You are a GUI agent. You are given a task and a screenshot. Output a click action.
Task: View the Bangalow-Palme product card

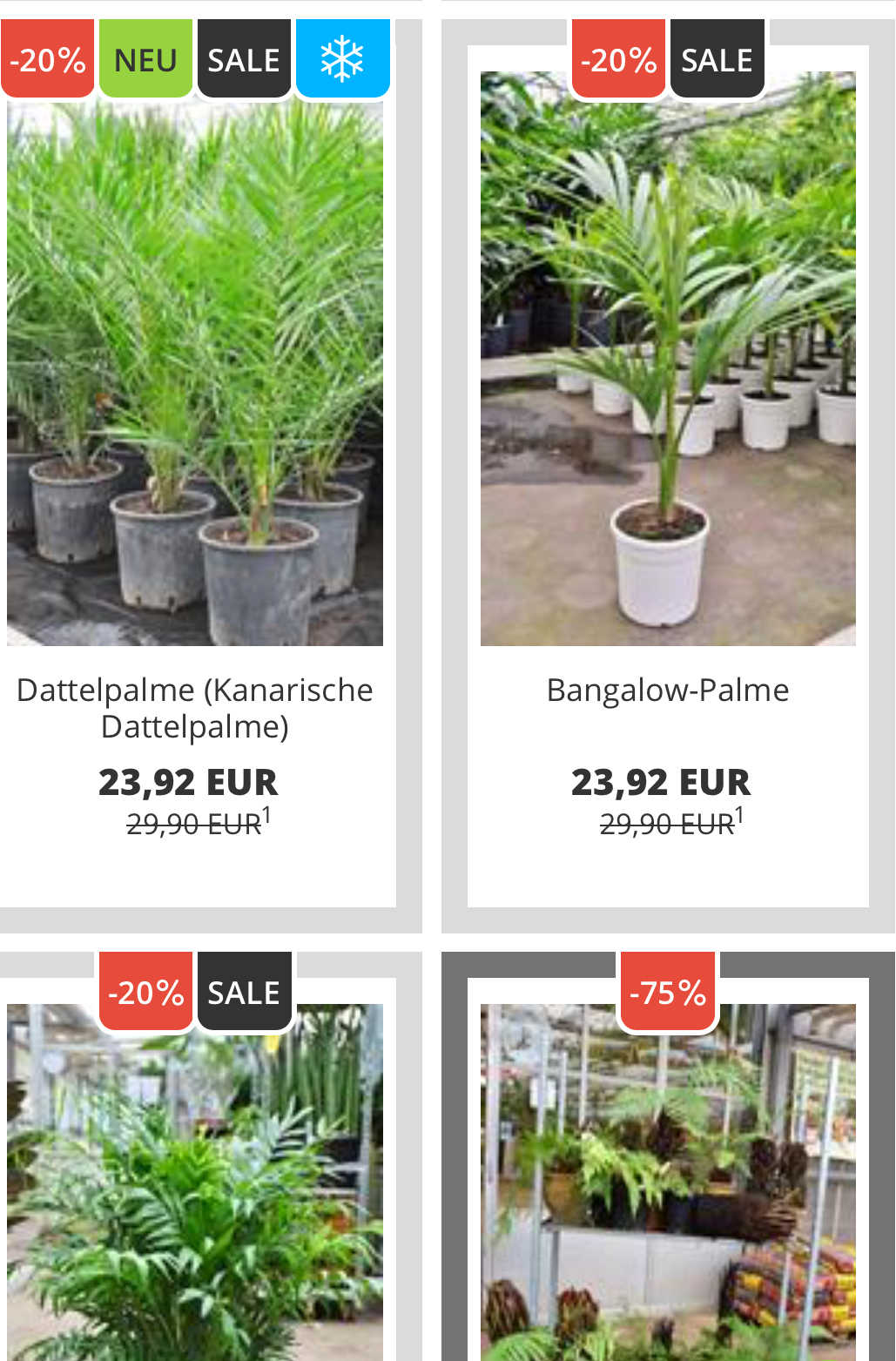pos(667,690)
